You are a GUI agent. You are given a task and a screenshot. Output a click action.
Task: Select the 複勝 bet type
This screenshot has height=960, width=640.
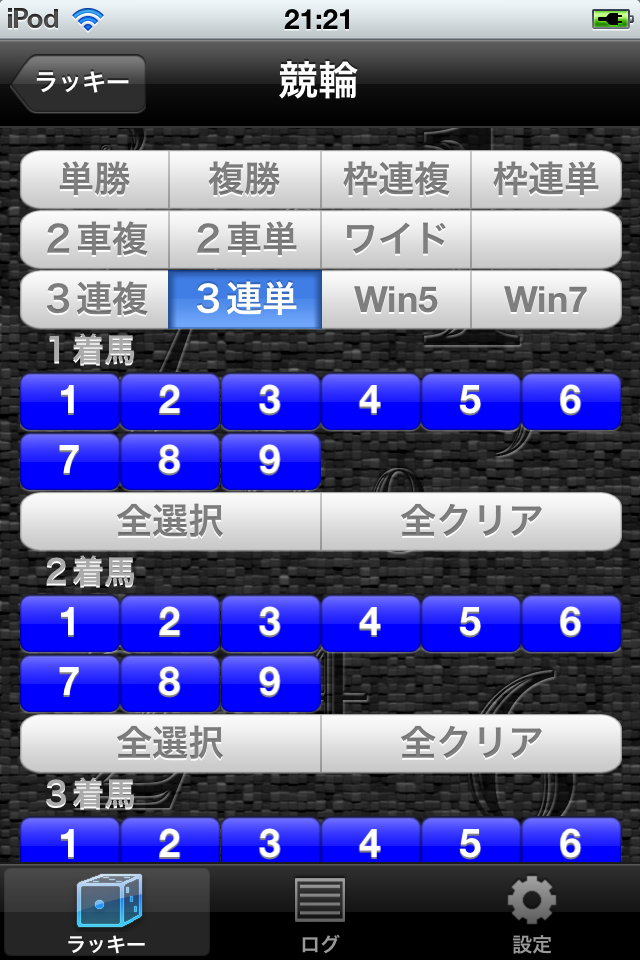pos(245,180)
